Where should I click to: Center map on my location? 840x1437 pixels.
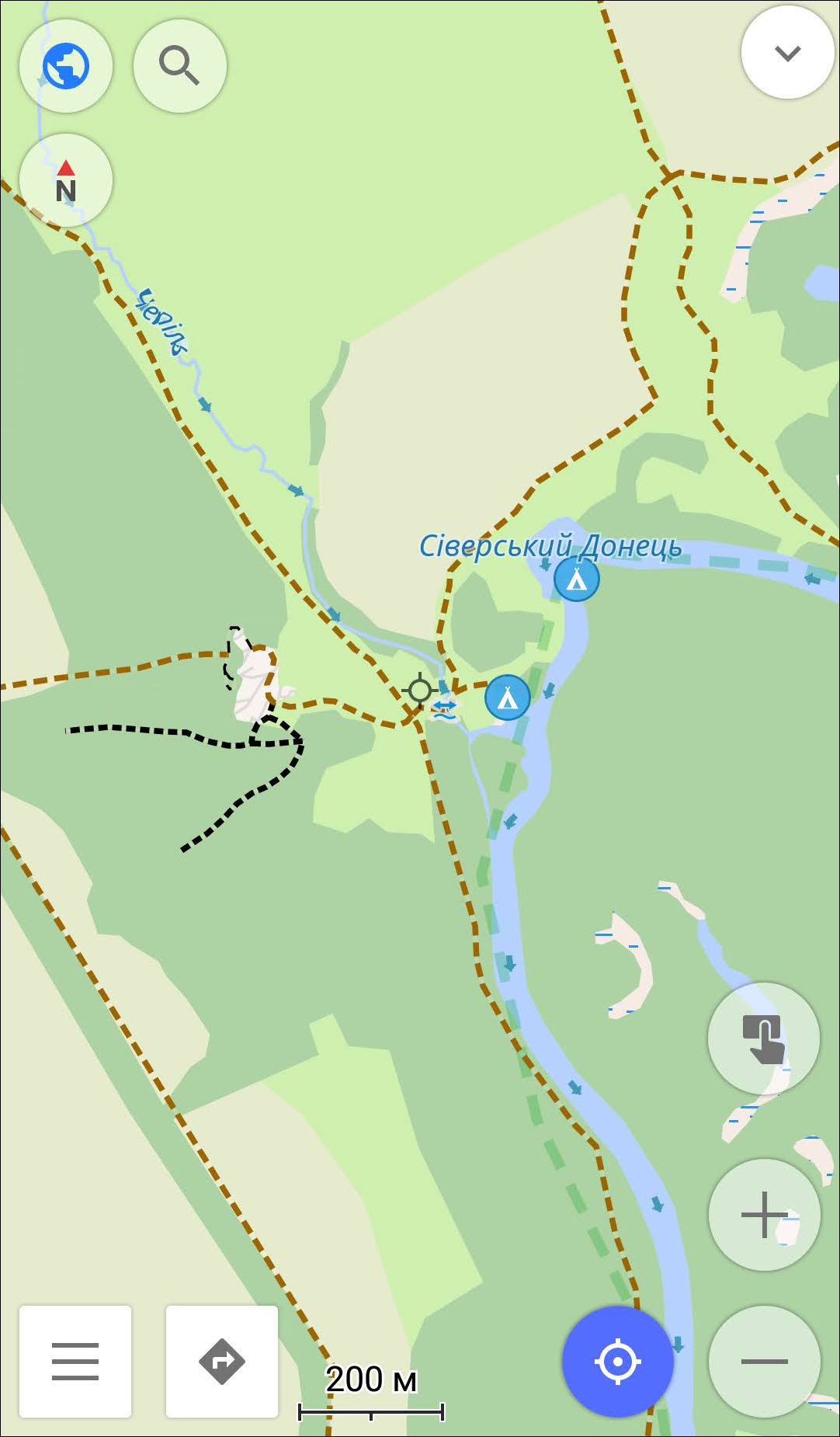pyautogui.click(x=617, y=1361)
